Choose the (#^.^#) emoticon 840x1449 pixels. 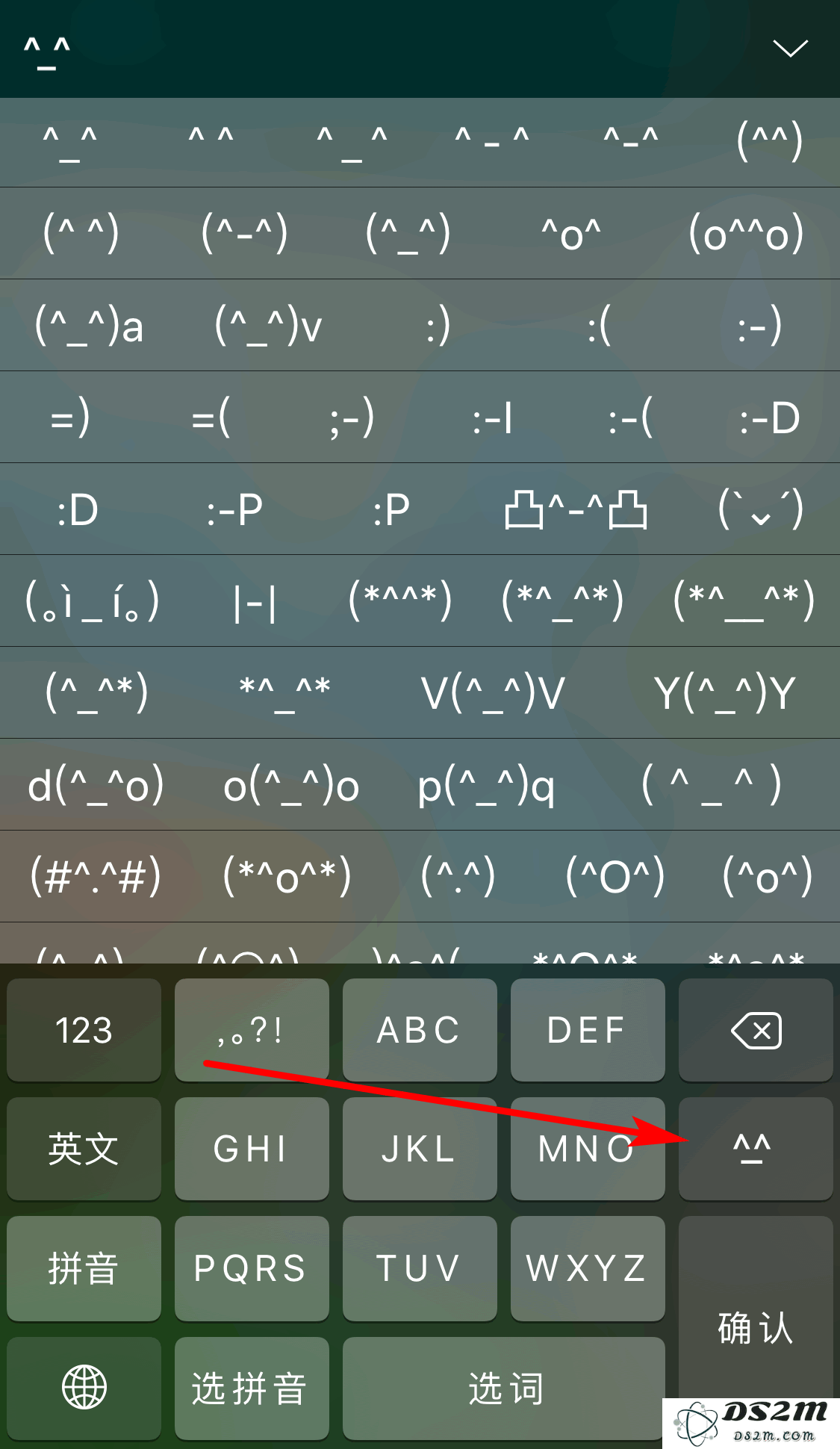click(x=96, y=876)
